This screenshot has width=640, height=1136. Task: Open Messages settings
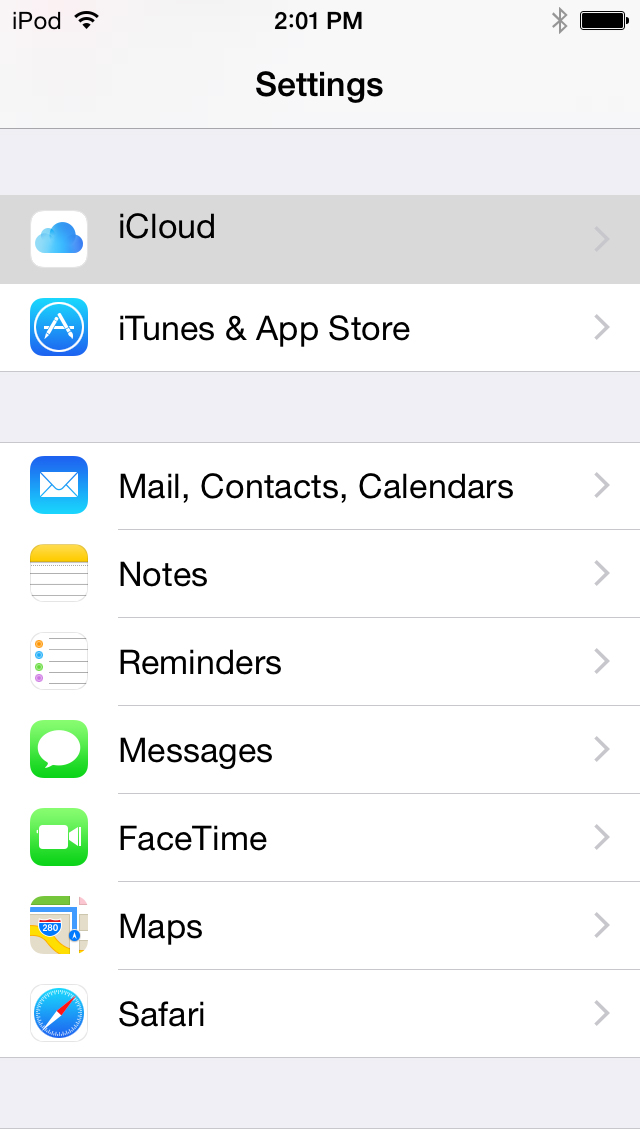pos(320,750)
